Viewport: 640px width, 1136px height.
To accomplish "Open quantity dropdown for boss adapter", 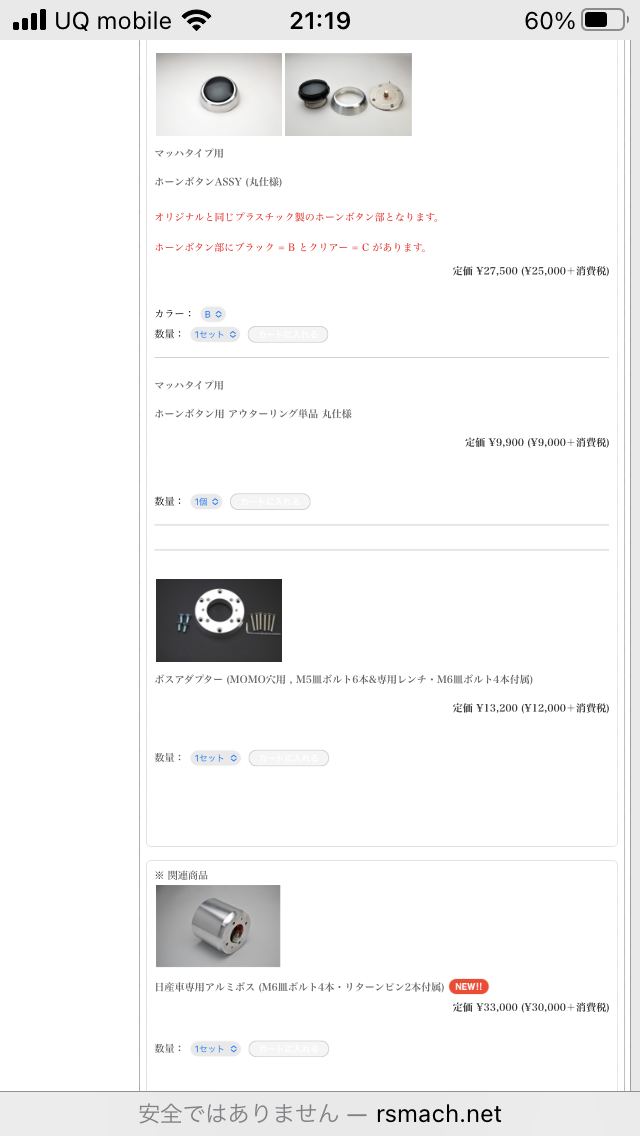I will (215, 758).
